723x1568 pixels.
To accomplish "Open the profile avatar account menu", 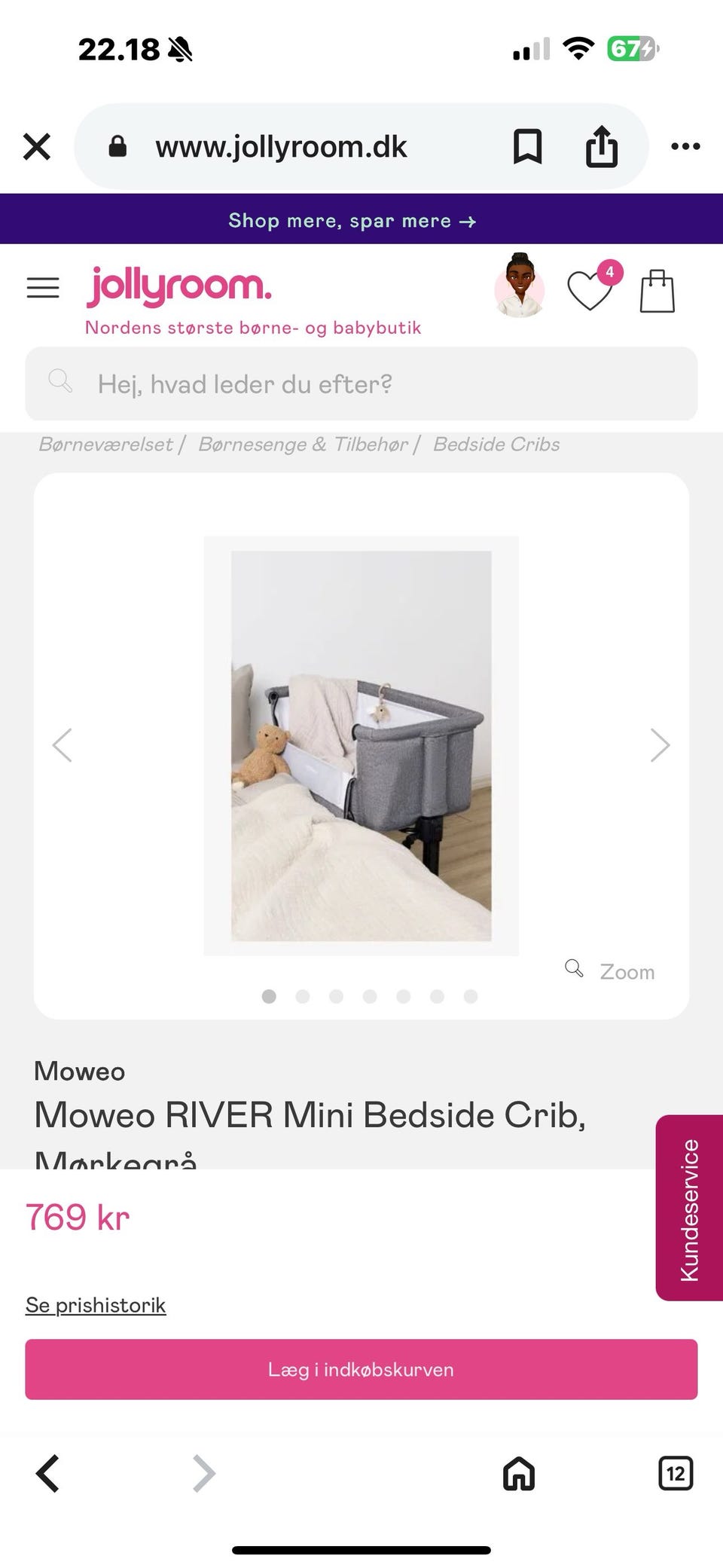I will (520, 289).
